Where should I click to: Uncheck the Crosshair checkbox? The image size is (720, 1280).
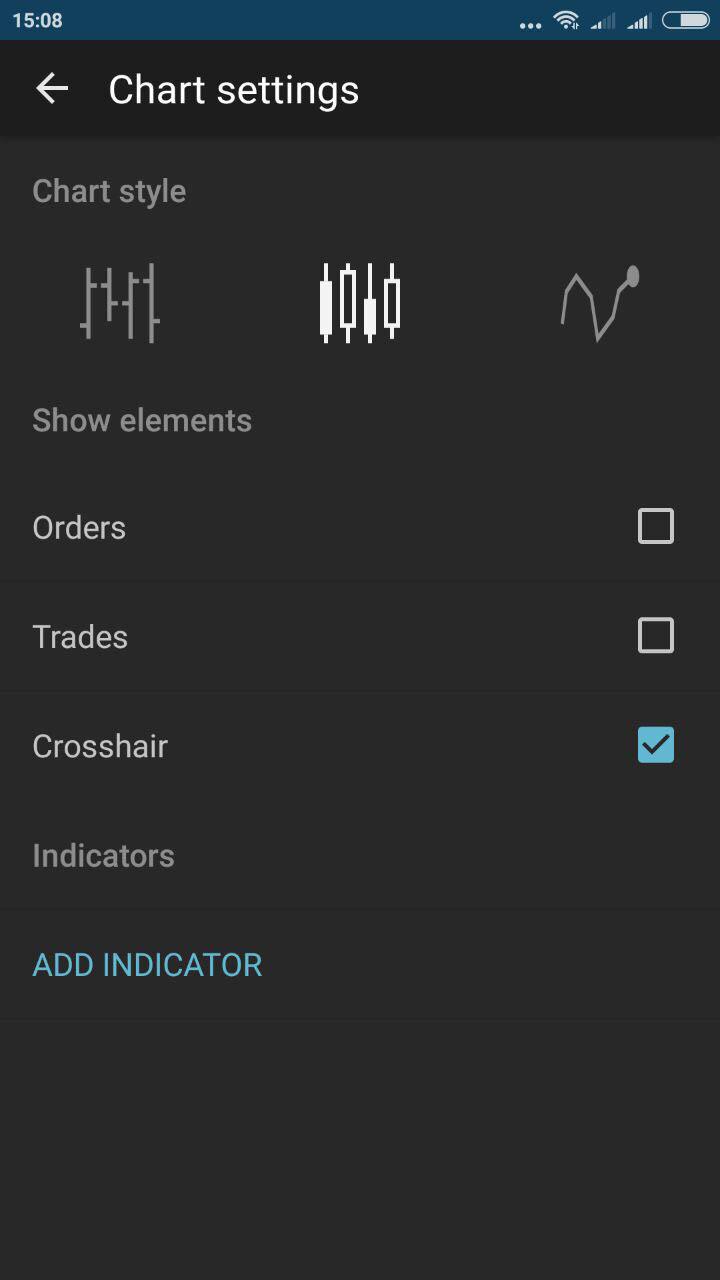coord(656,745)
